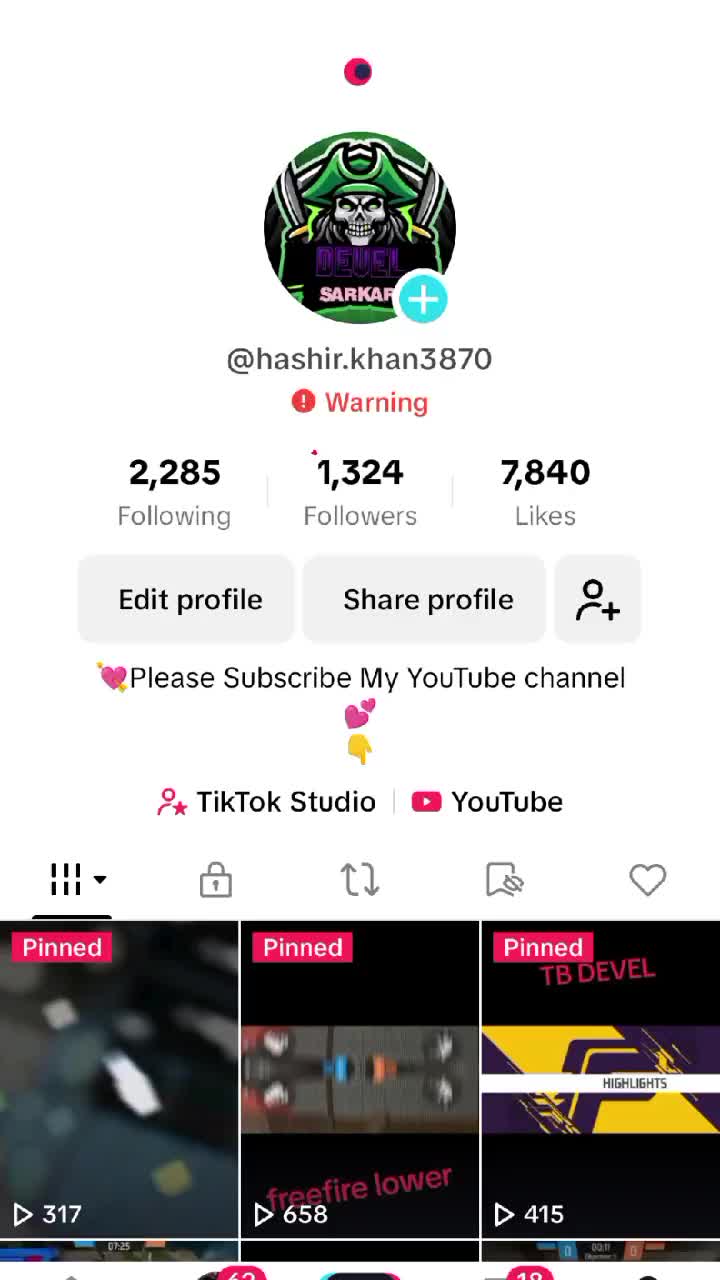View the Followers list
The width and height of the screenshot is (720, 1280).
(360, 491)
